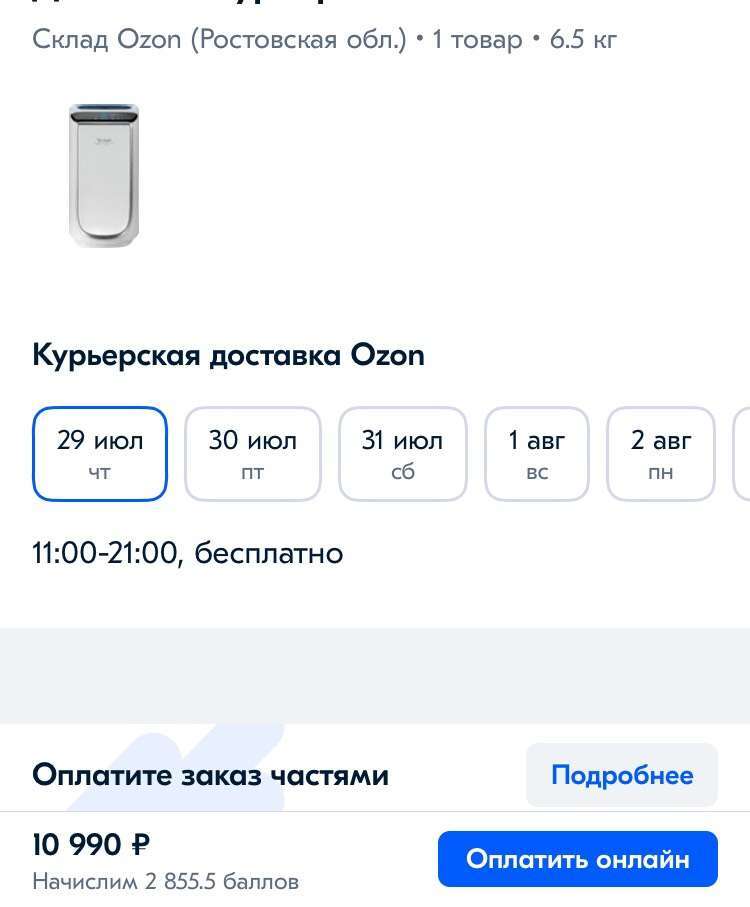The image size is (750, 907).
Task: Select the 29 июл delivery date
Action: click(x=100, y=453)
